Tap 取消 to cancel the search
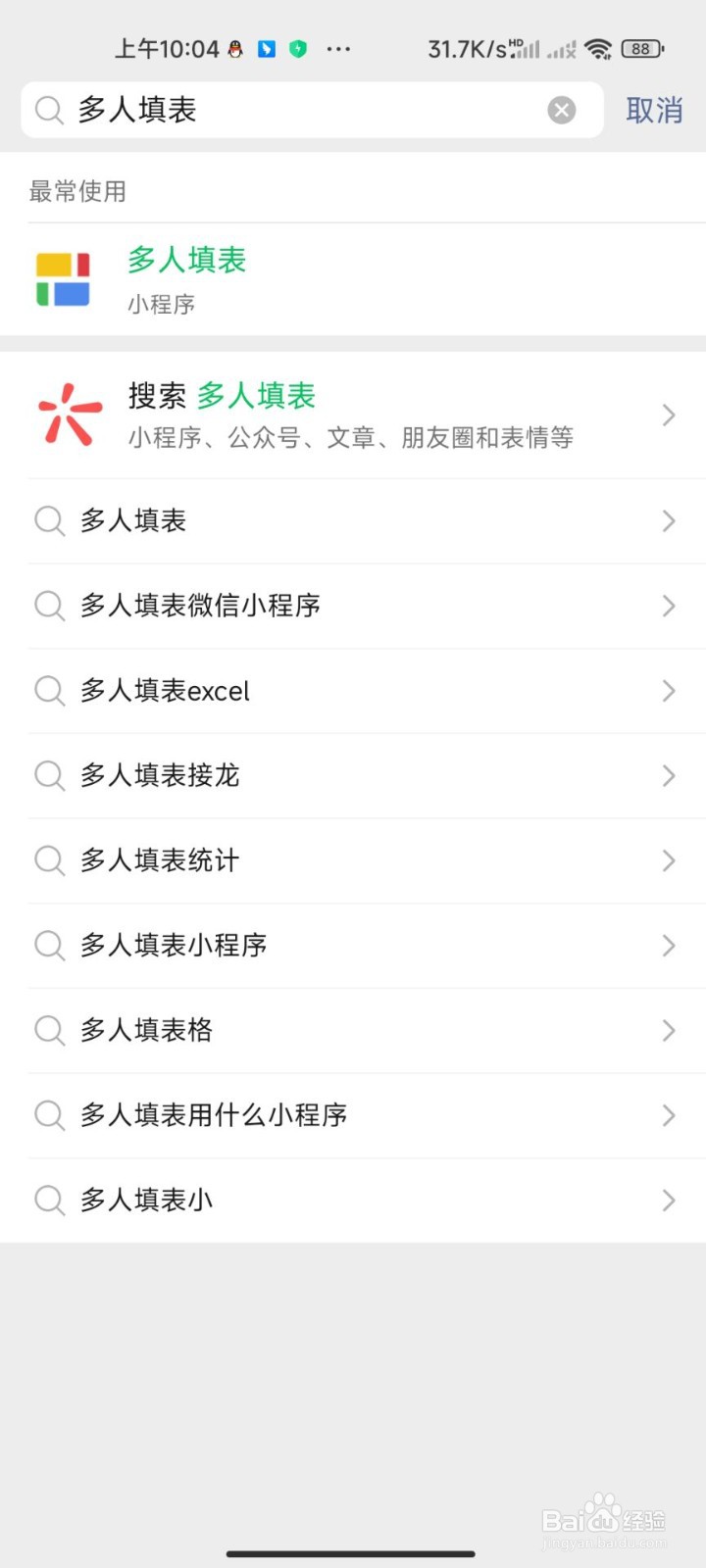The height and width of the screenshot is (1568, 706). click(654, 110)
